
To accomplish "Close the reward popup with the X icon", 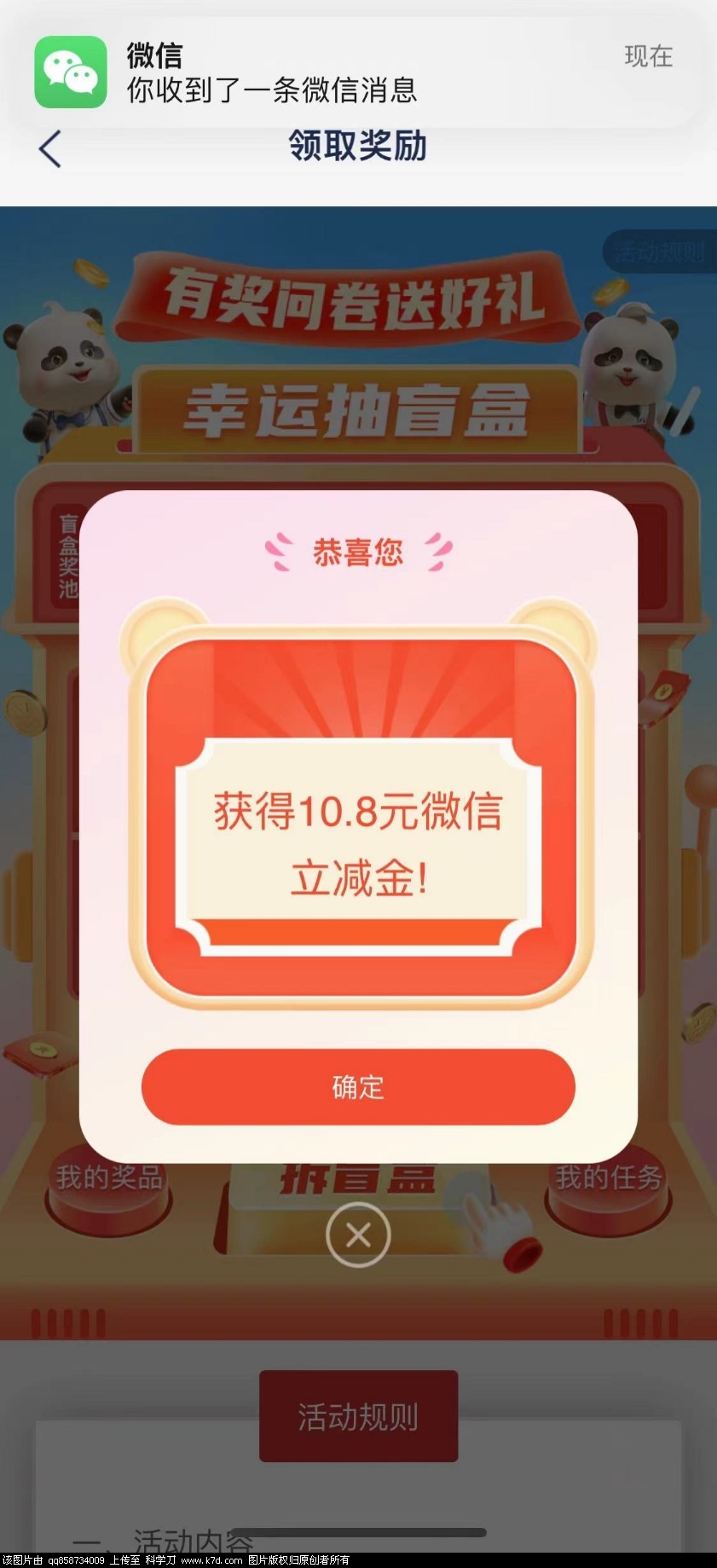I will [358, 1234].
